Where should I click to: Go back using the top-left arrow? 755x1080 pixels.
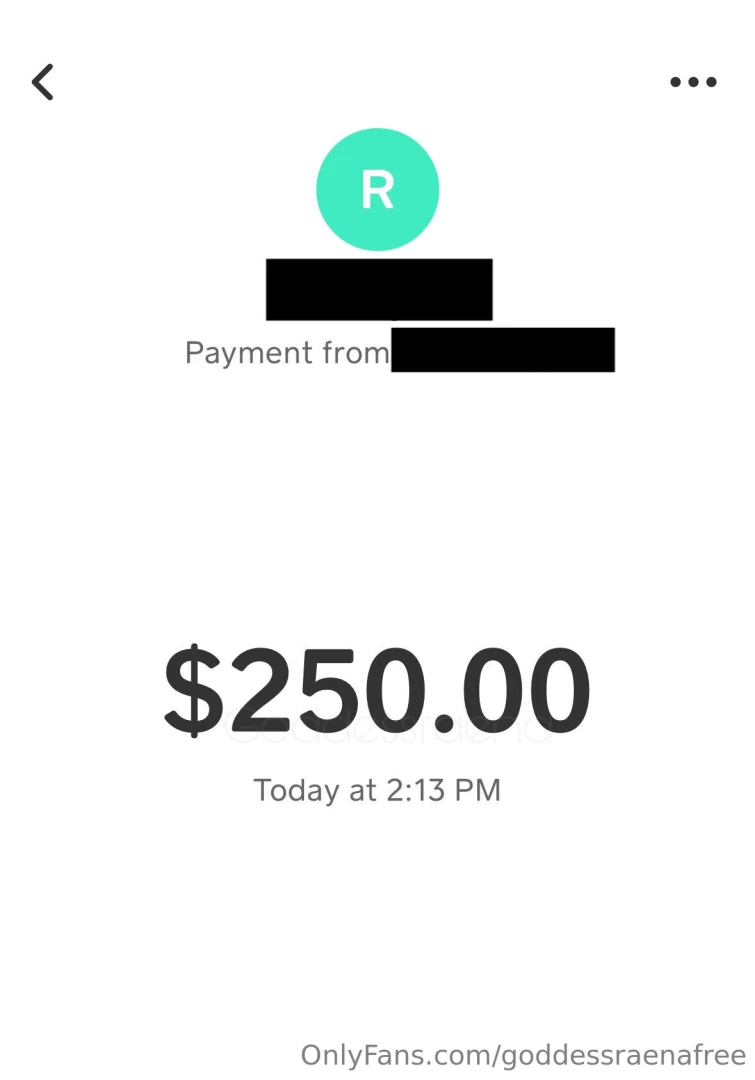[42, 82]
